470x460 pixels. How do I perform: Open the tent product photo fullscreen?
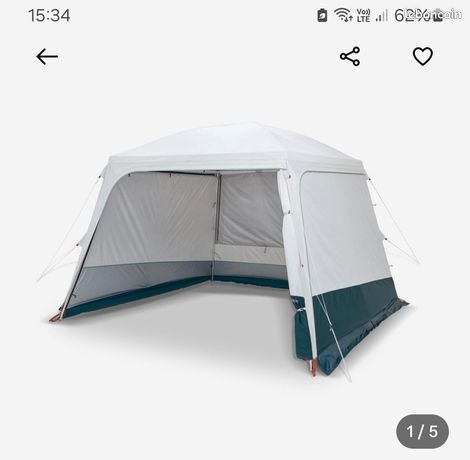pyautogui.click(x=228, y=252)
